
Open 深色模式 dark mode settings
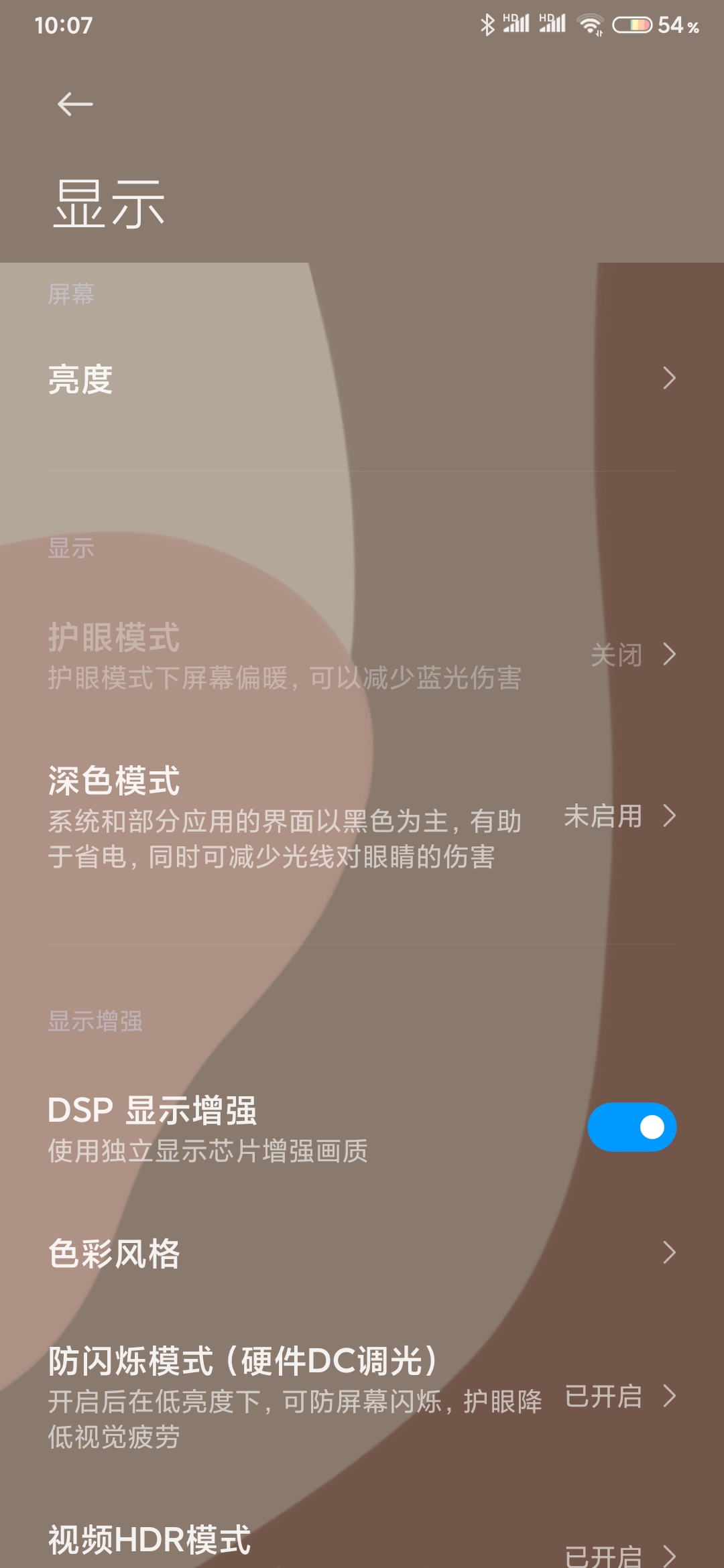(362, 817)
